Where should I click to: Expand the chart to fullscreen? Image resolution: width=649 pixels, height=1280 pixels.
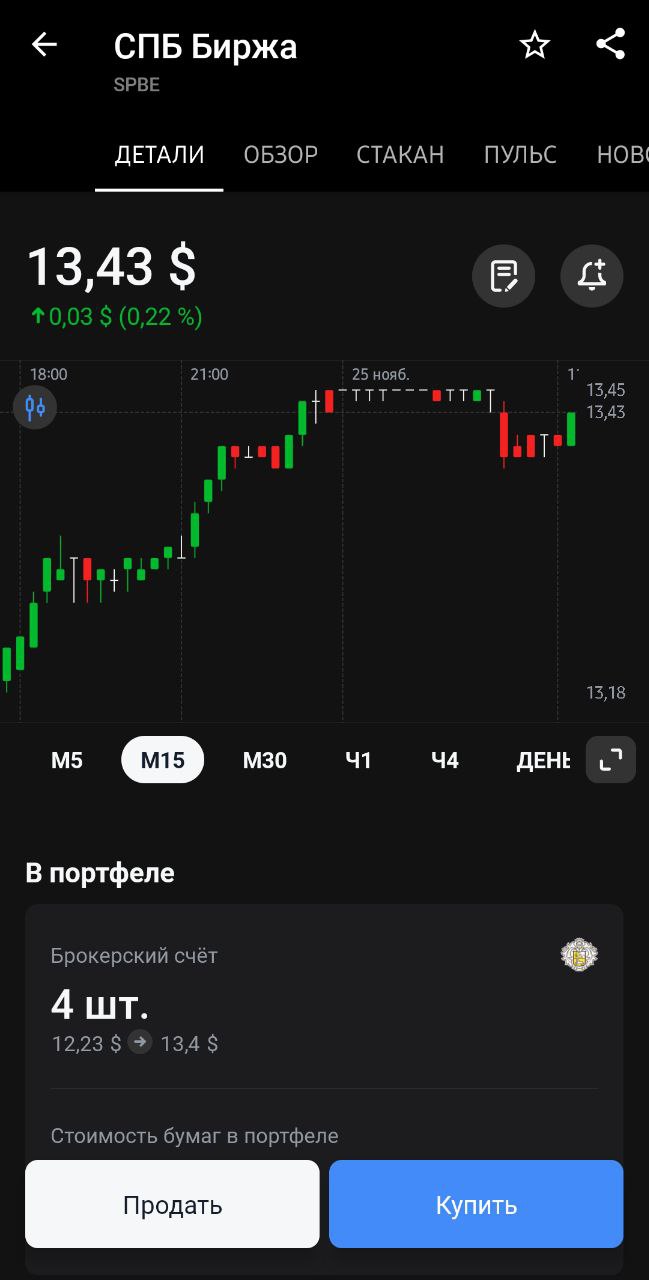tap(610, 760)
